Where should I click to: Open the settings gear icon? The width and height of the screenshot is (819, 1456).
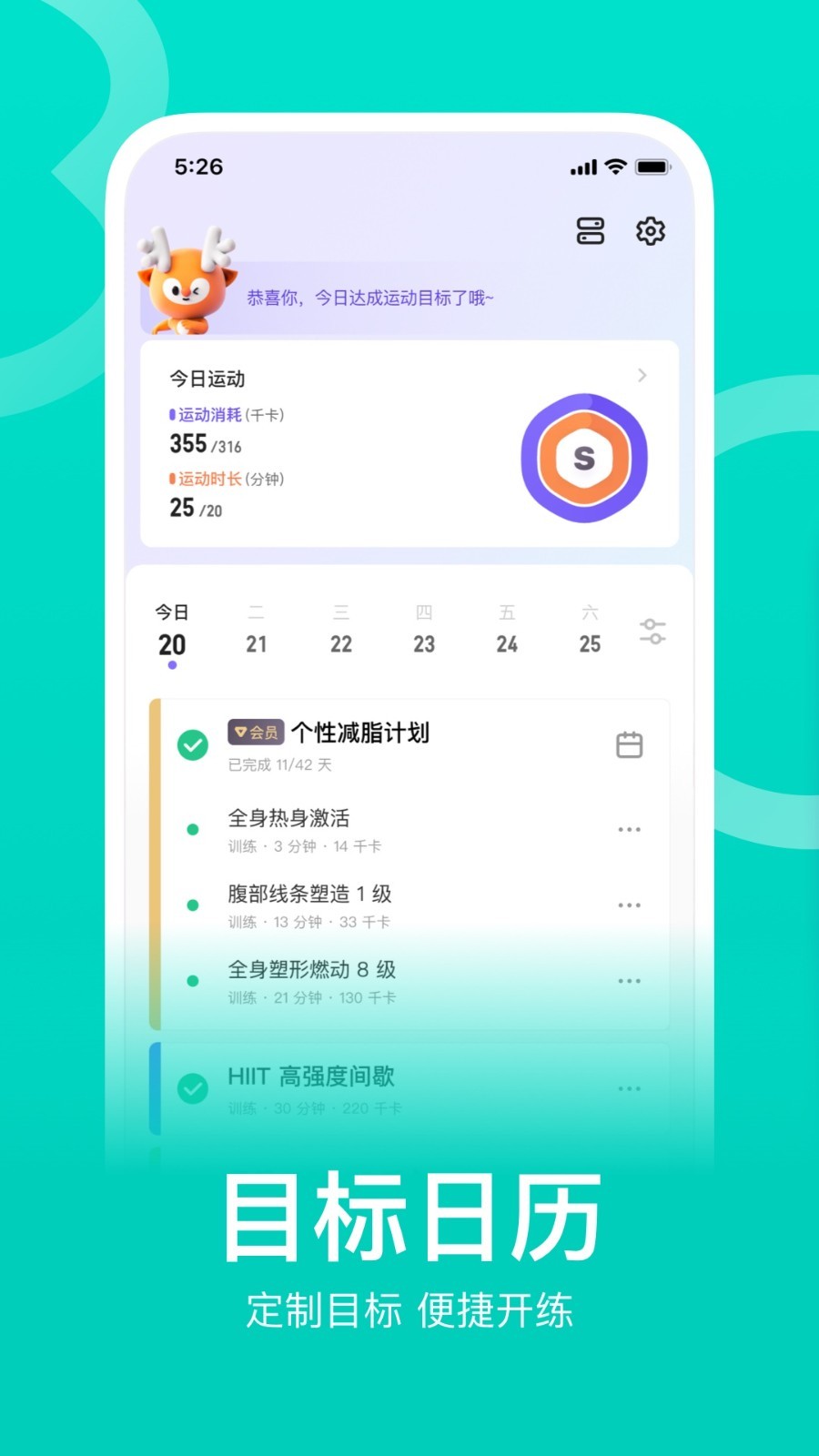[652, 232]
